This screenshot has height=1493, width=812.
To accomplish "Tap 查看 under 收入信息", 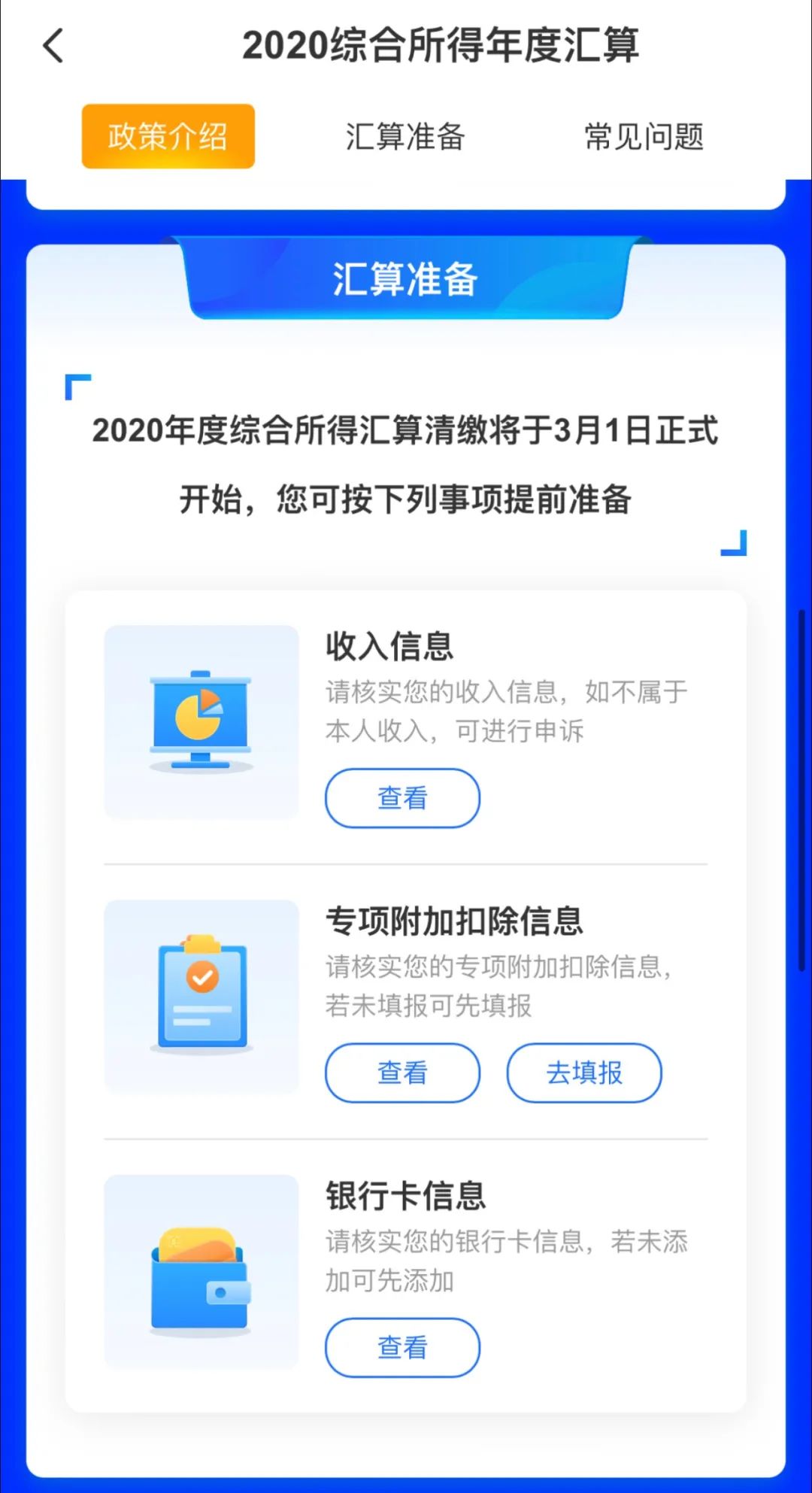I will (x=402, y=798).
